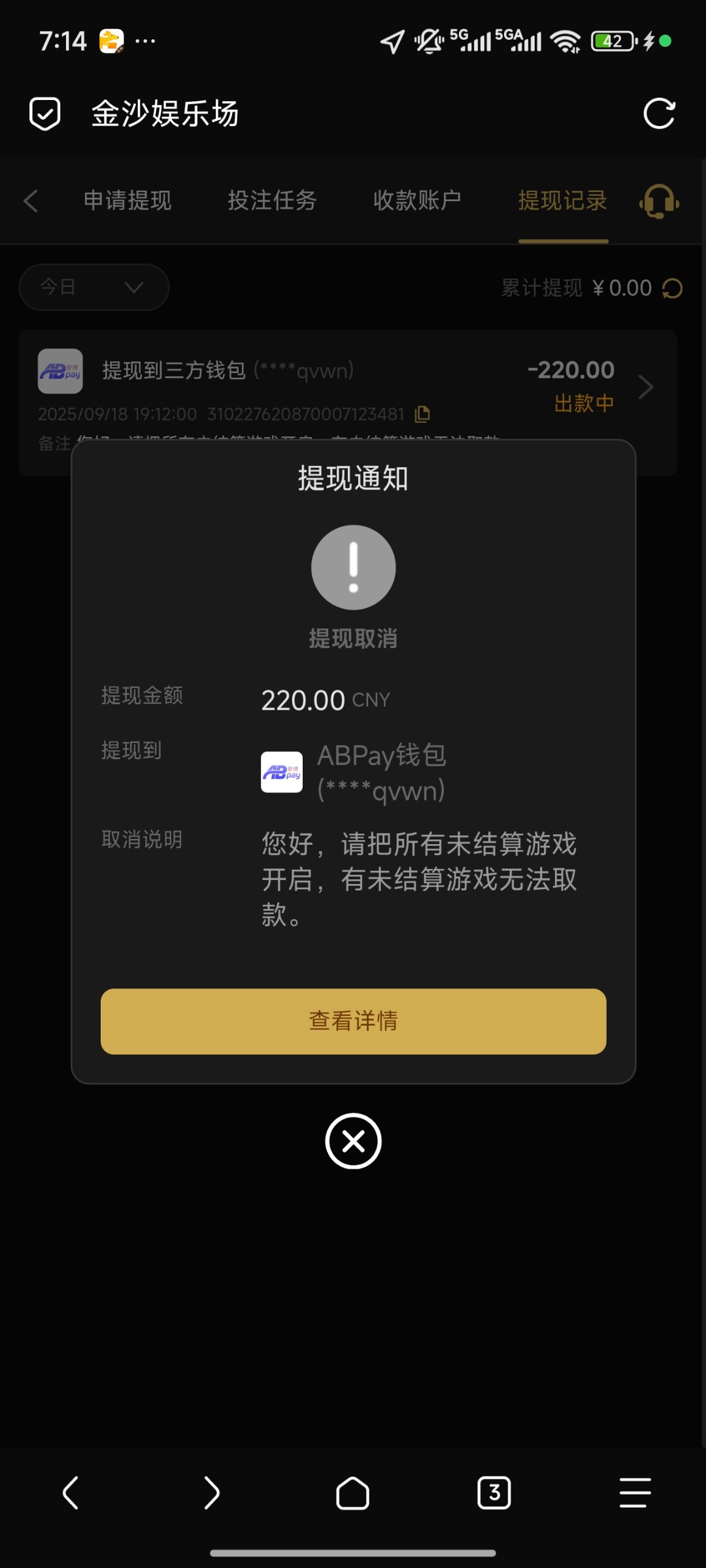Tap the gray exclamation warning icon
The image size is (706, 1568).
coord(353,566)
